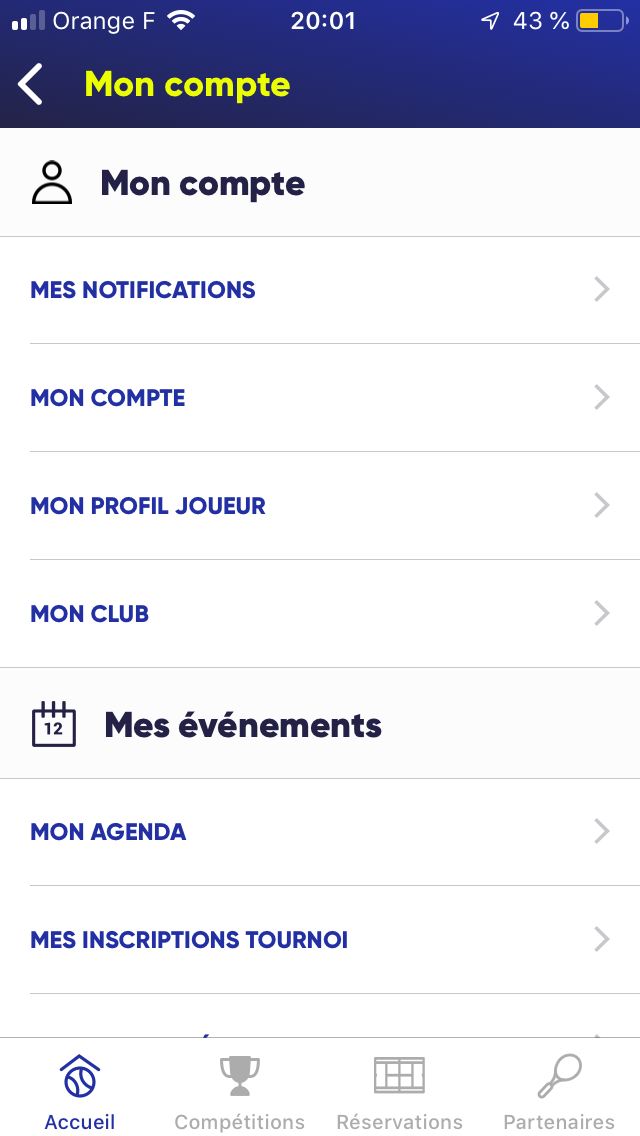Open Mon Agenda

click(x=320, y=832)
